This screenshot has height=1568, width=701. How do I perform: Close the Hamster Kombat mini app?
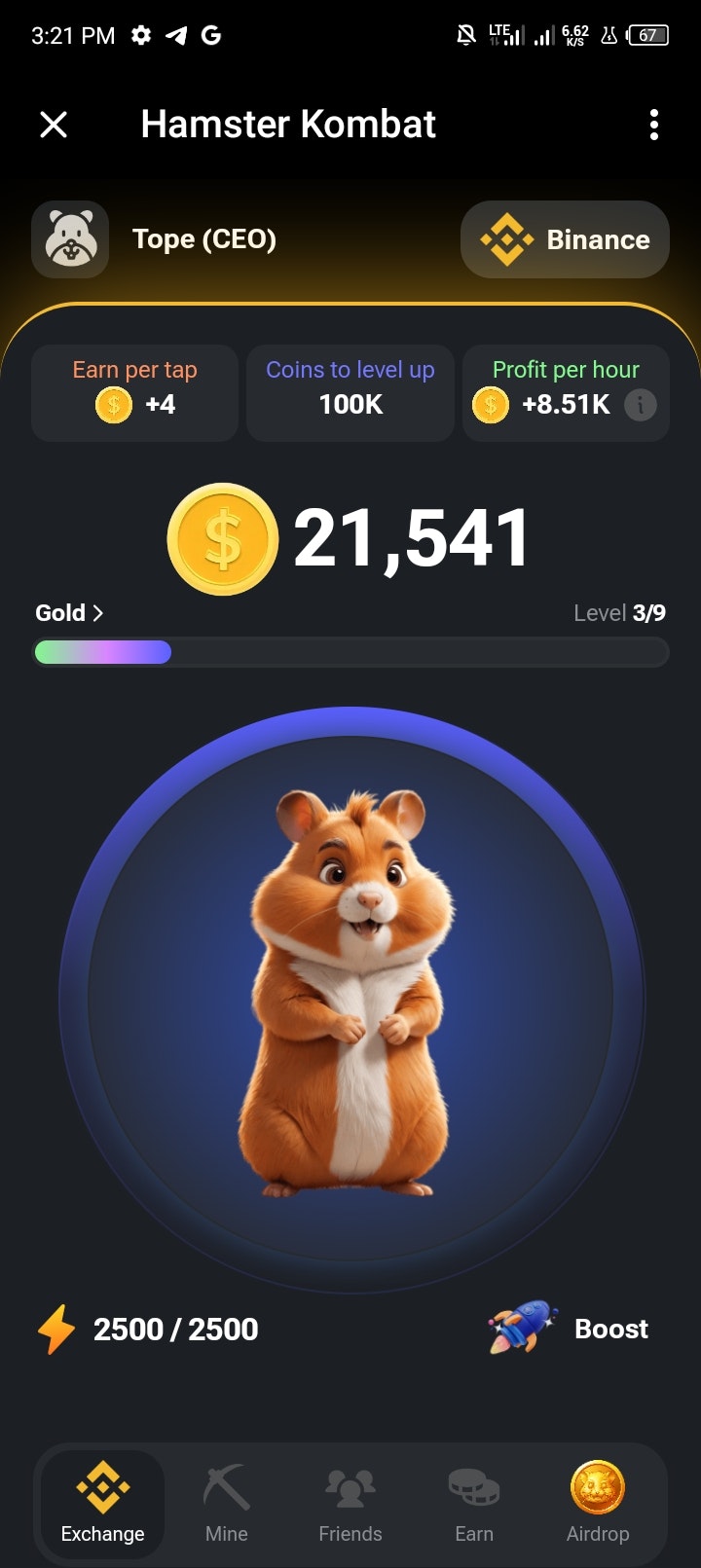(x=54, y=125)
